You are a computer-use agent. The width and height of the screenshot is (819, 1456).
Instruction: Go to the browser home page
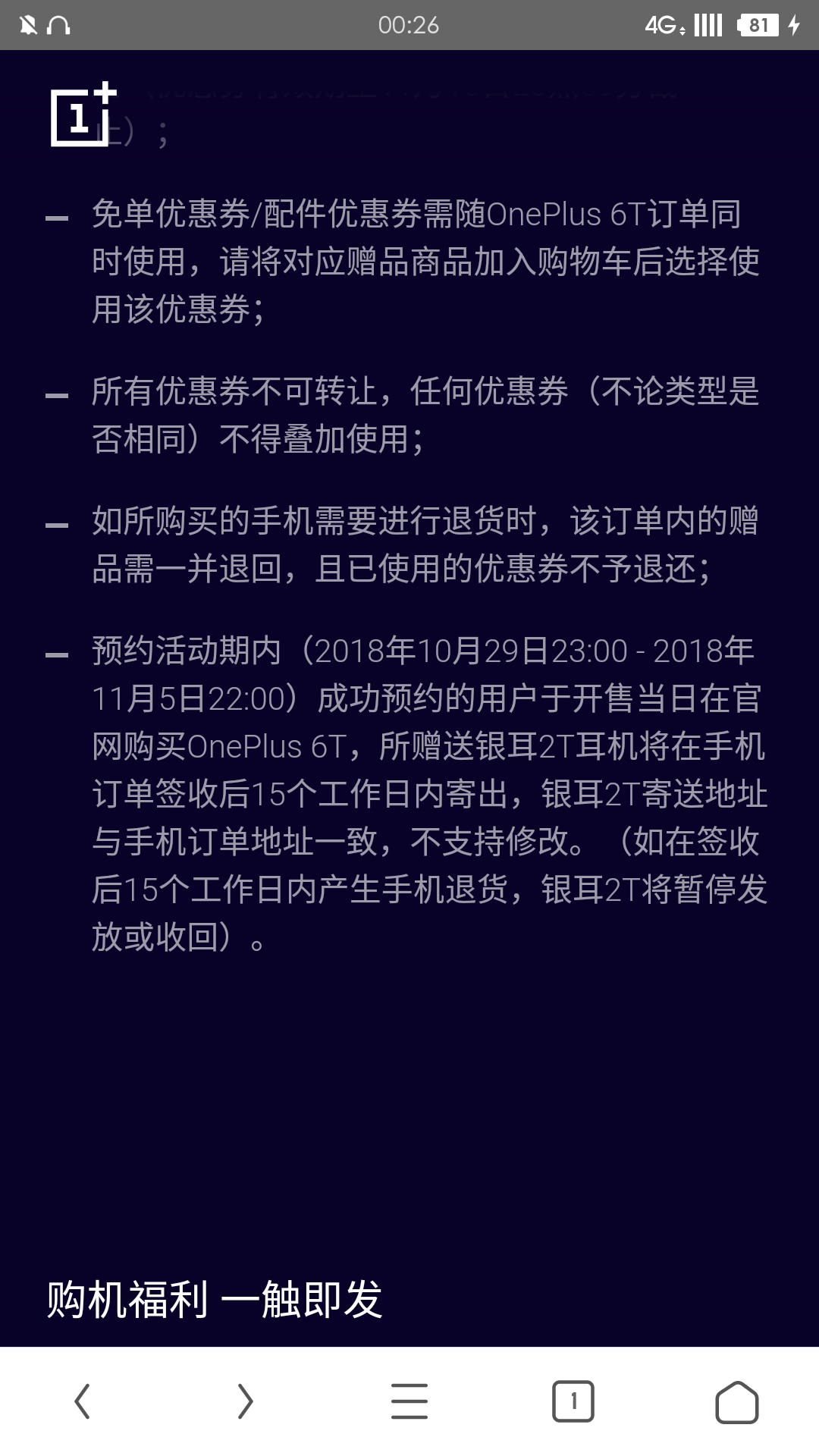point(737,1401)
